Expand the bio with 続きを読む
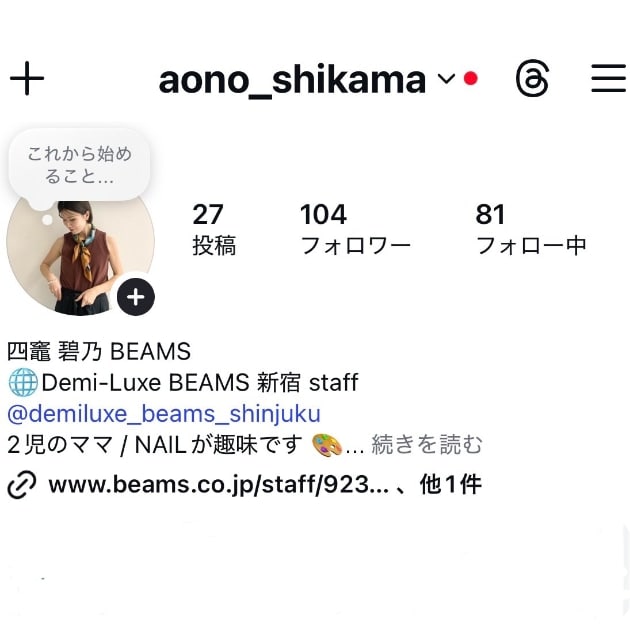Viewport: 630px width, 630px height. [x=427, y=444]
